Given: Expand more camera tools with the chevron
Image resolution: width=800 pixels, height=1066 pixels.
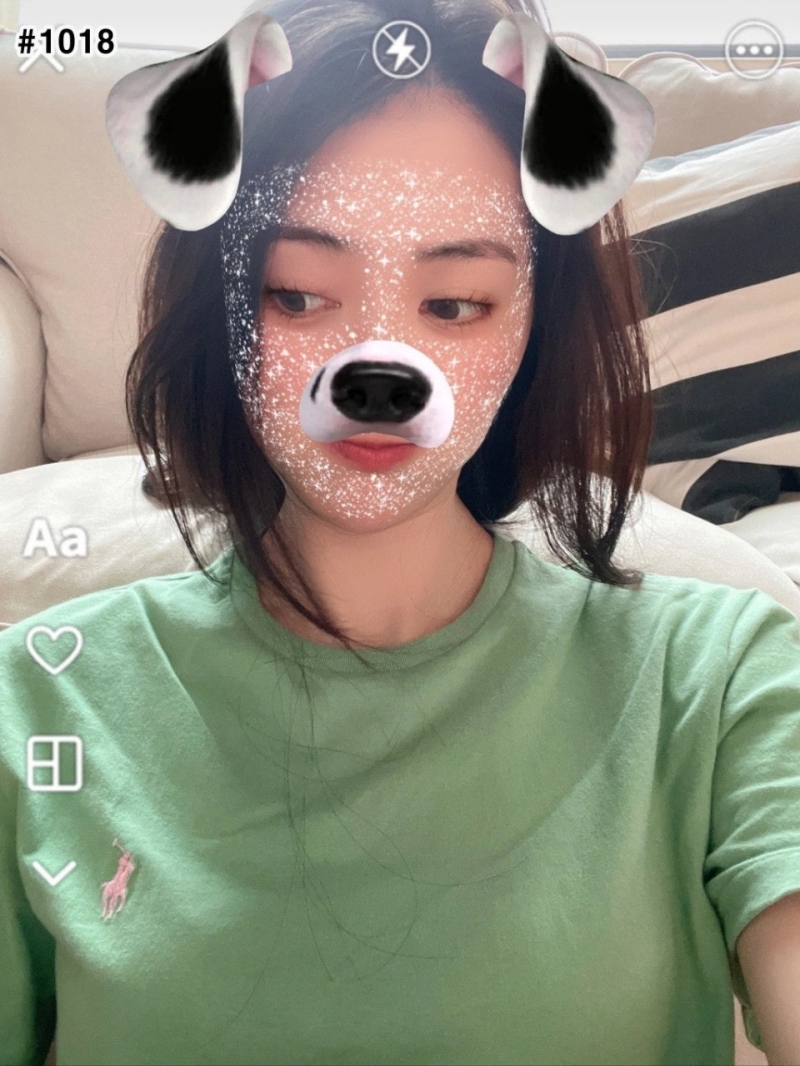Looking at the screenshot, I should [54, 873].
